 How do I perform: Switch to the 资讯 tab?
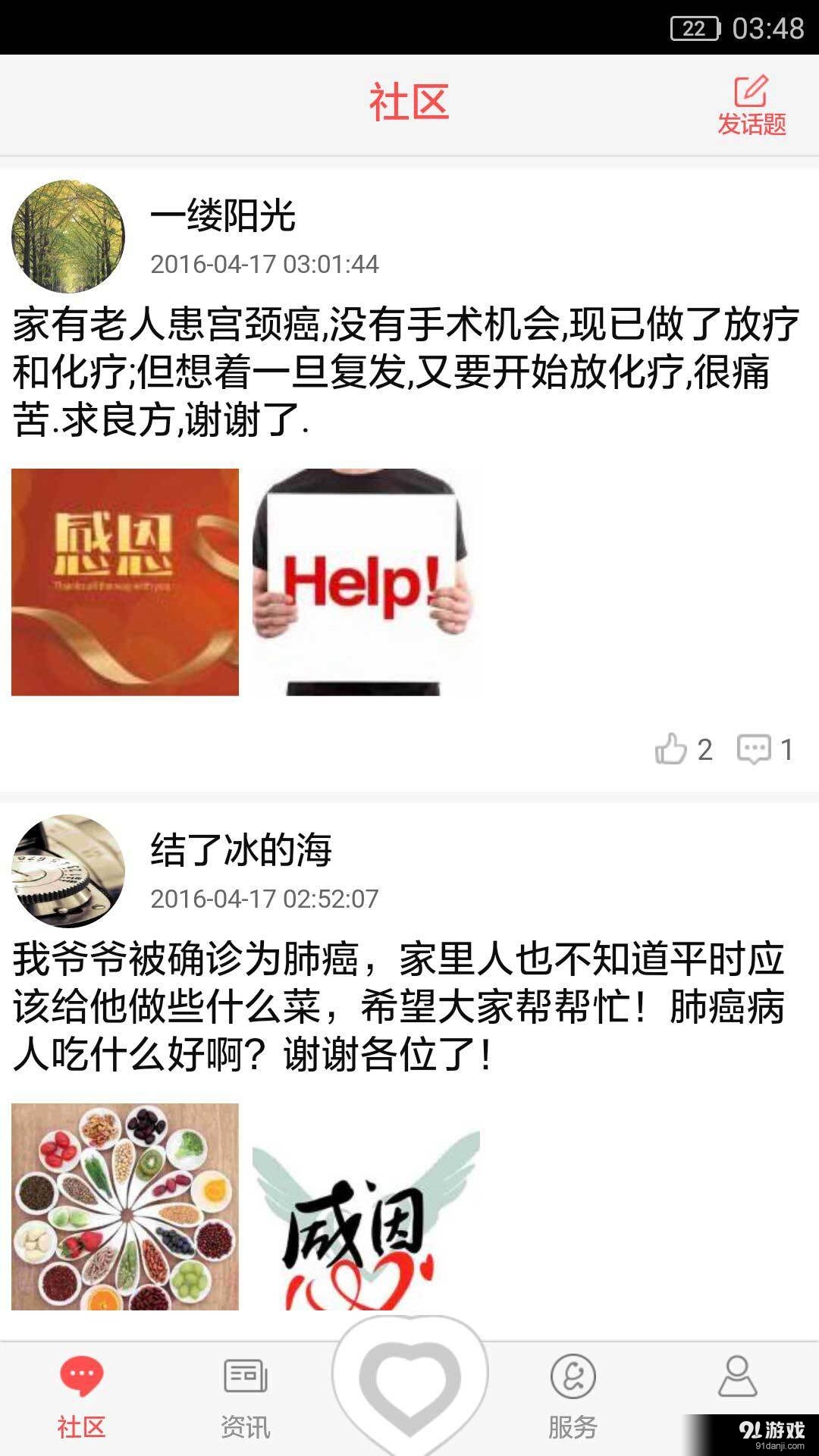[x=245, y=1397]
